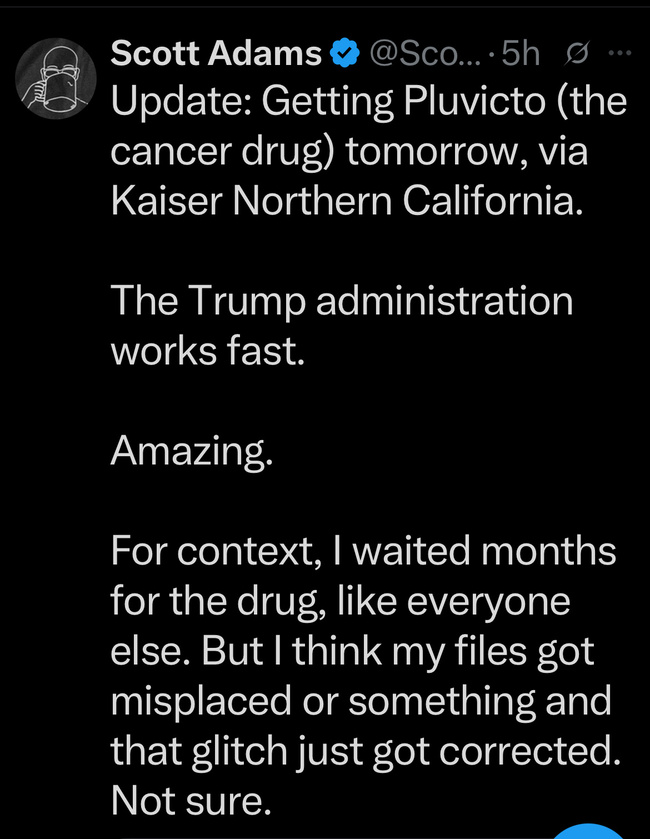This screenshot has height=839, width=650.
Task: Open Scott Adams' profile picture
Action: click(x=56, y=81)
